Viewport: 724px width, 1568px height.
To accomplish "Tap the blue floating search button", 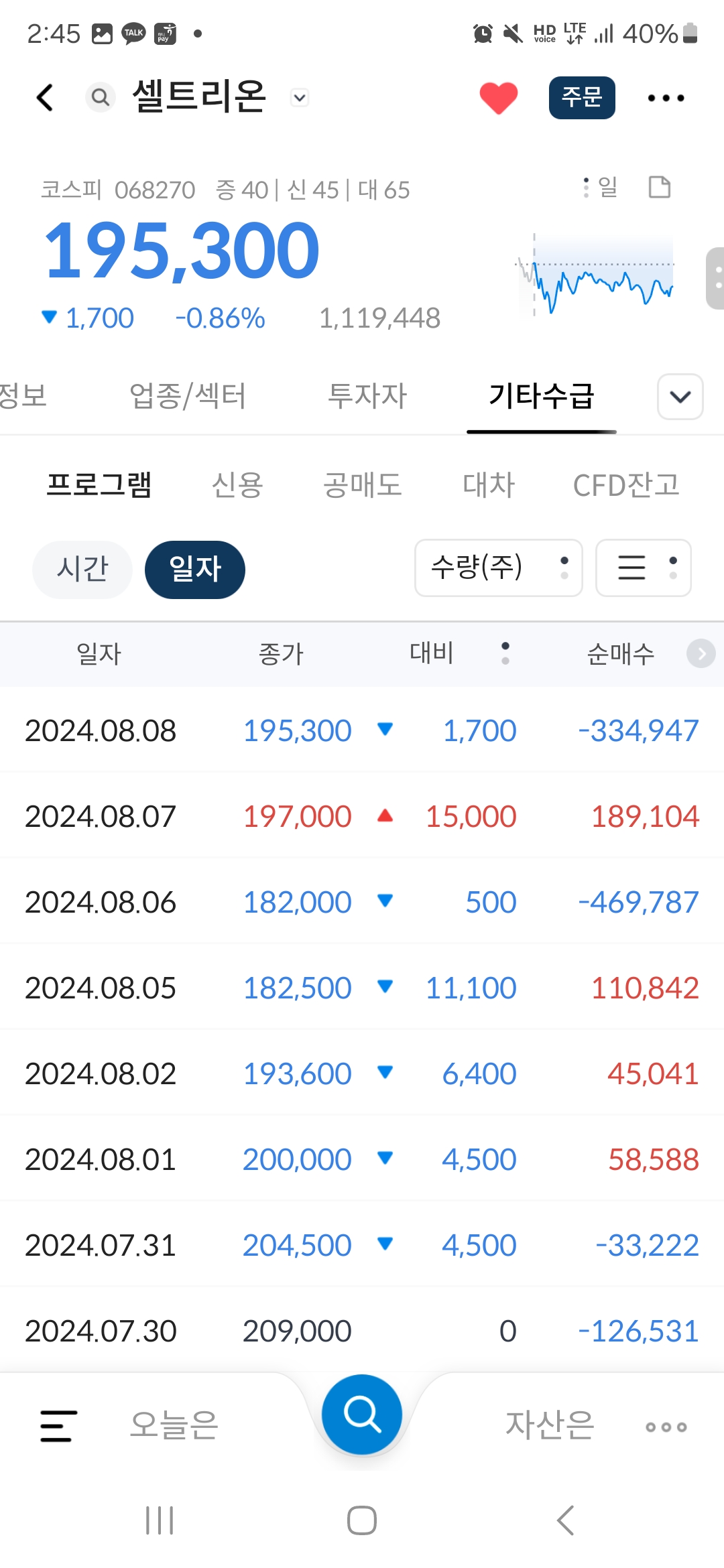I will click(362, 1414).
